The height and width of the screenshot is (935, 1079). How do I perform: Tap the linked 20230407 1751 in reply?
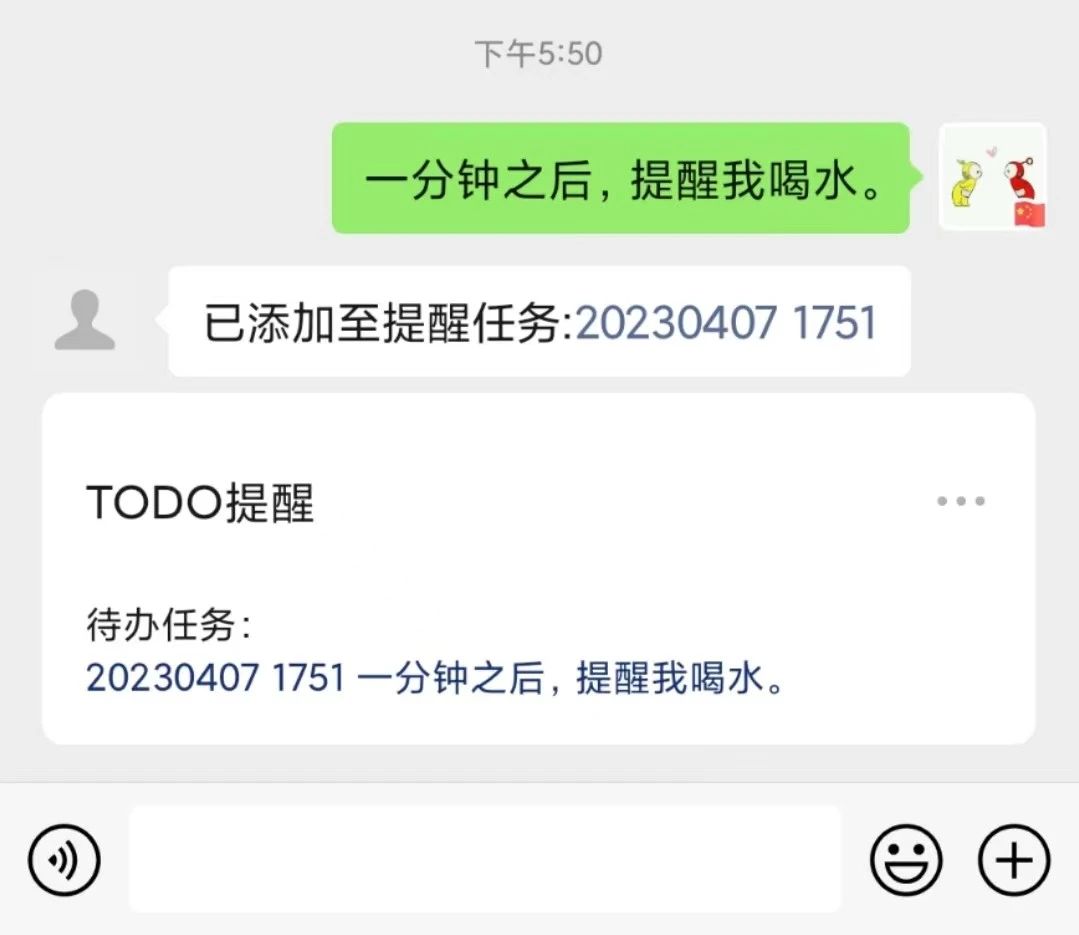pos(726,323)
